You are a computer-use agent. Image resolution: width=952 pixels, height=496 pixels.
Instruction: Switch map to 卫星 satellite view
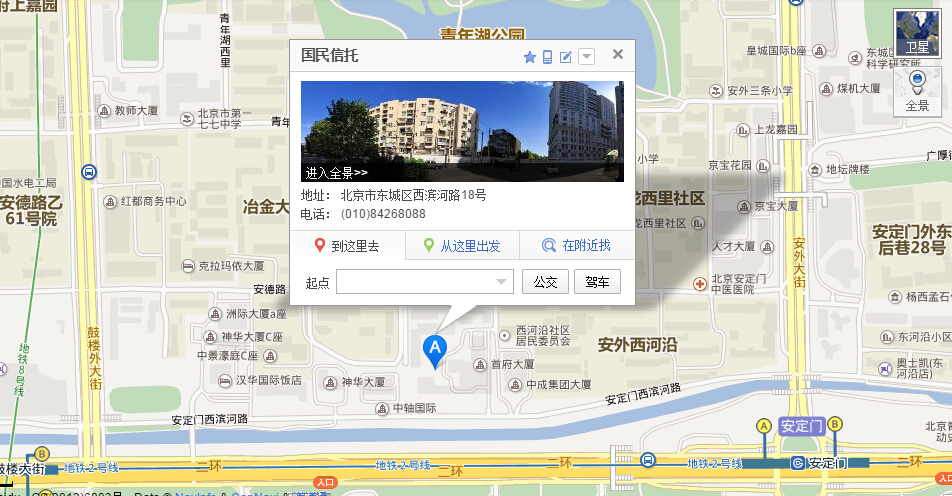pyautogui.click(x=916, y=33)
